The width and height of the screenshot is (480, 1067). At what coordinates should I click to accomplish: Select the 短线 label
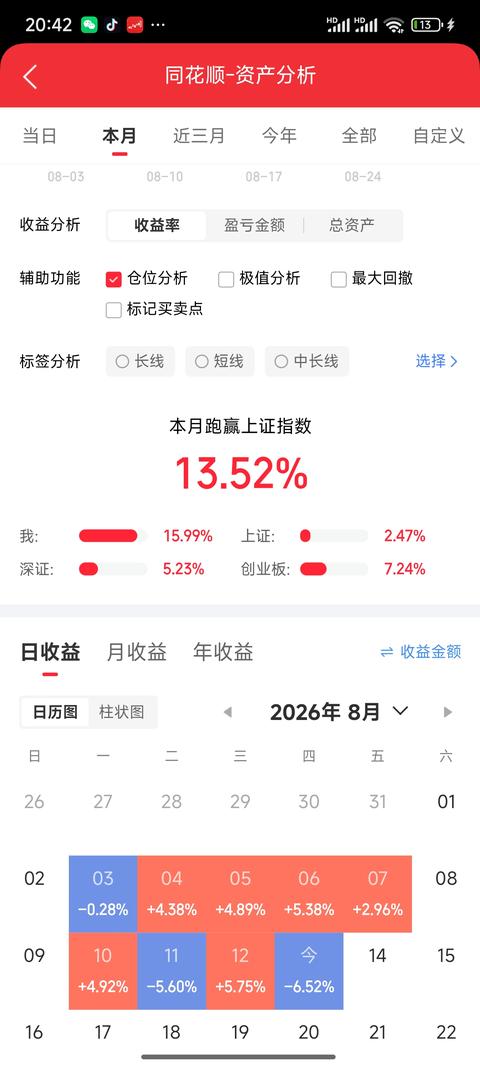(x=220, y=361)
